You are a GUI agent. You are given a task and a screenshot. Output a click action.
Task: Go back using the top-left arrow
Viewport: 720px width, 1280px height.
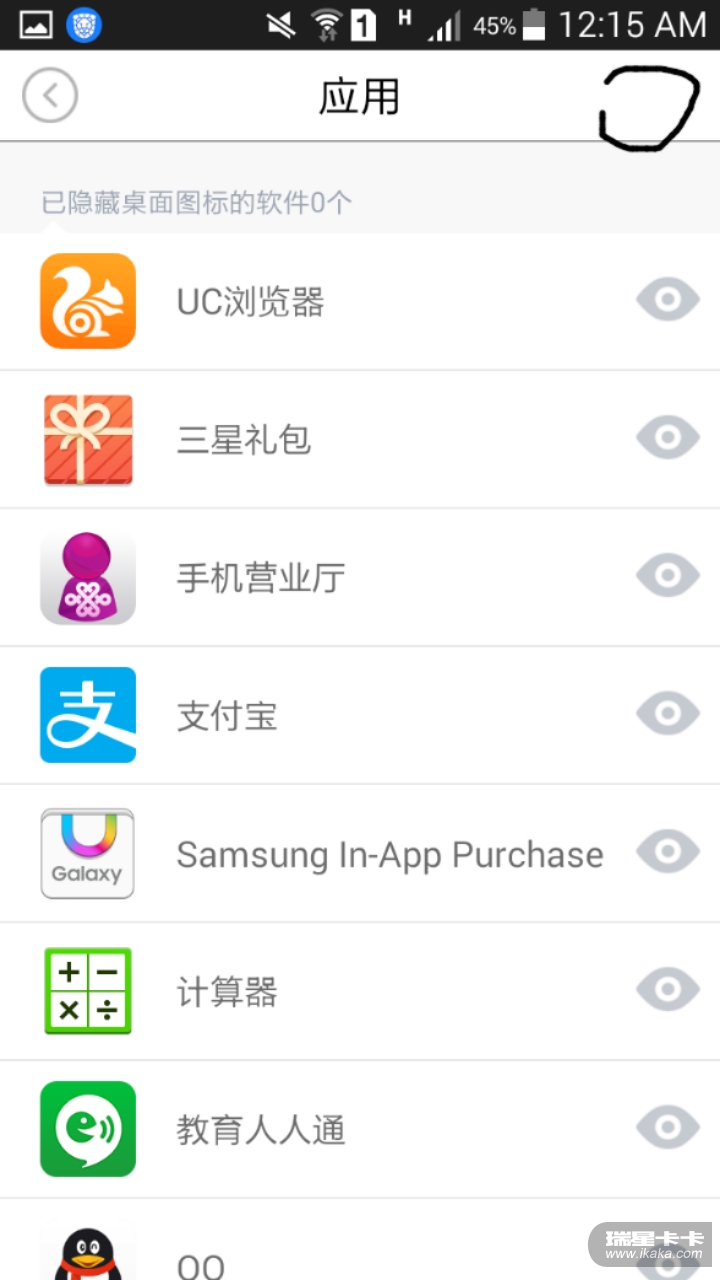pos(50,96)
